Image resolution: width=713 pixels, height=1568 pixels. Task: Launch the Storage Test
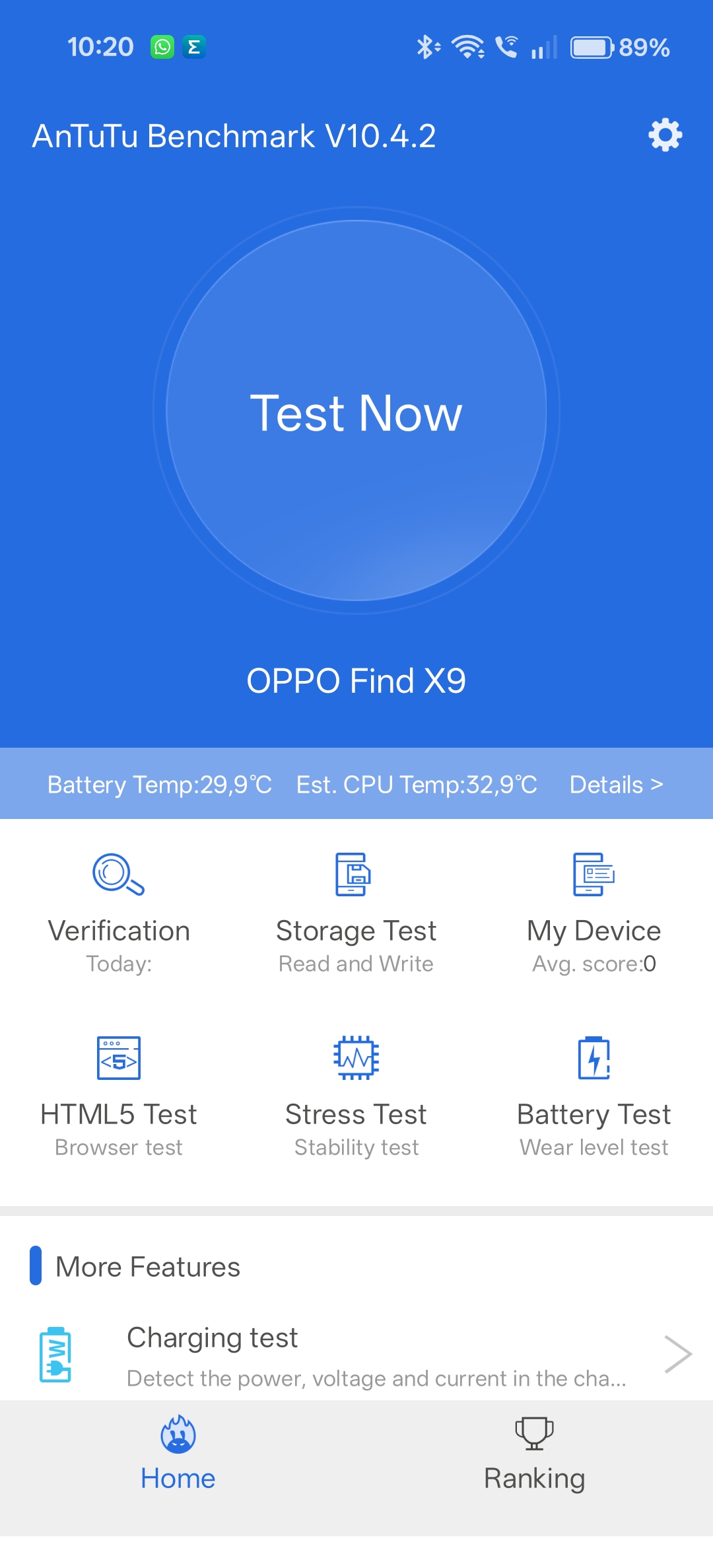click(356, 912)
